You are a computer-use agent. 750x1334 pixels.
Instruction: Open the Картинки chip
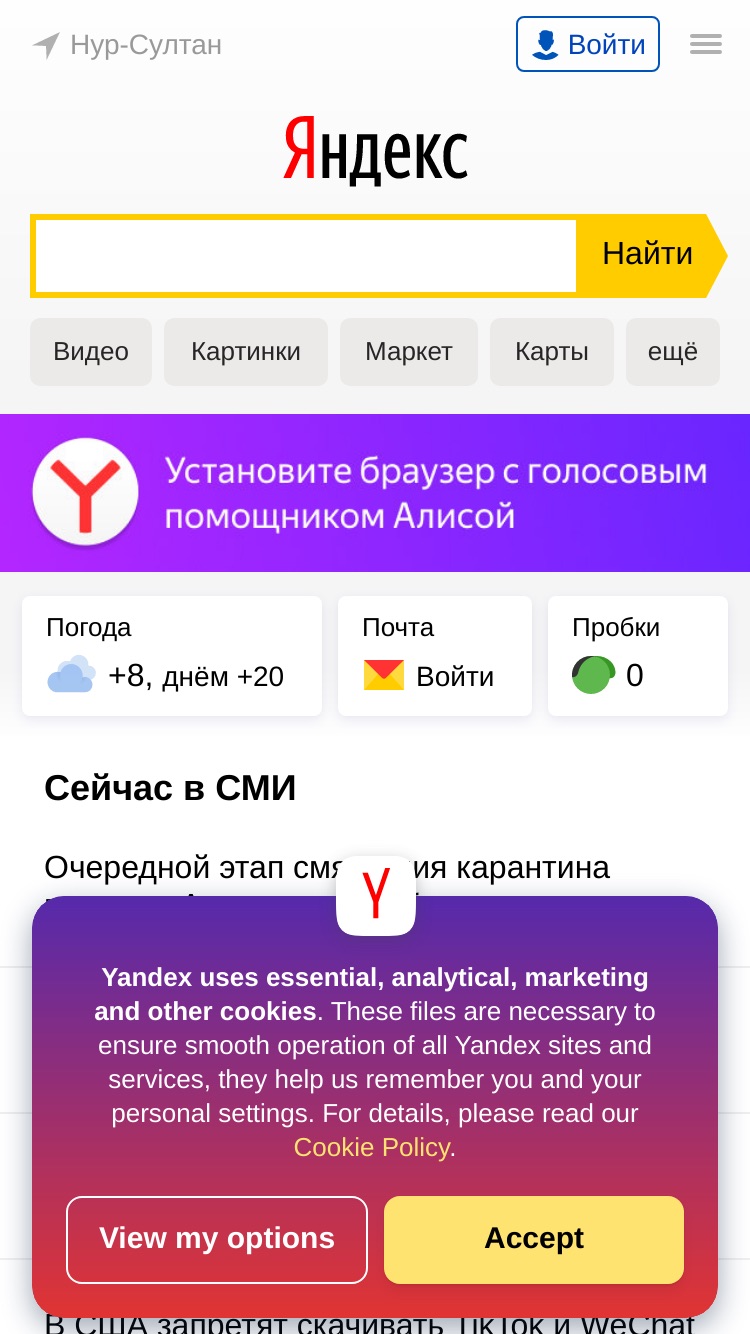[x=246, y=352]
